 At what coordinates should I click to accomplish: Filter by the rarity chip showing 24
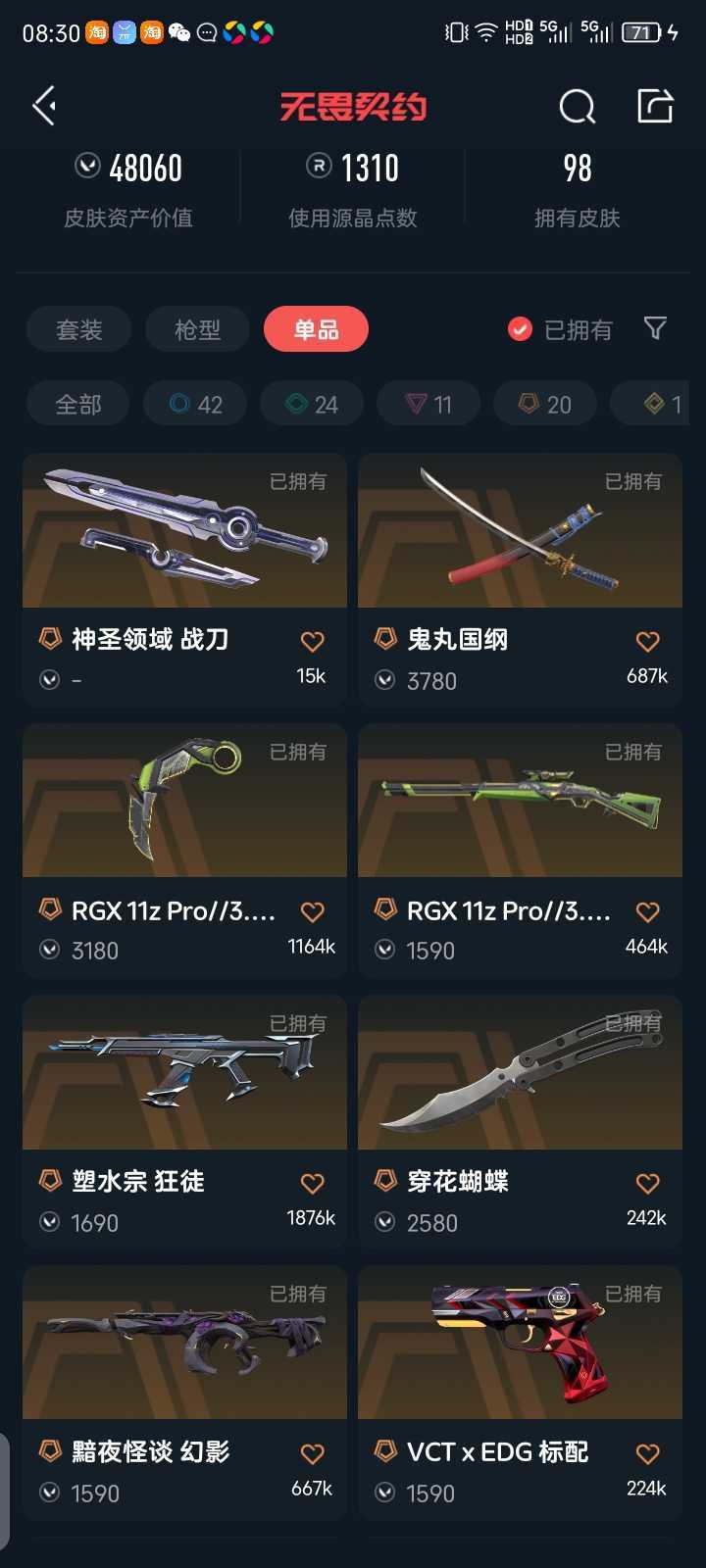coord(312,404)
